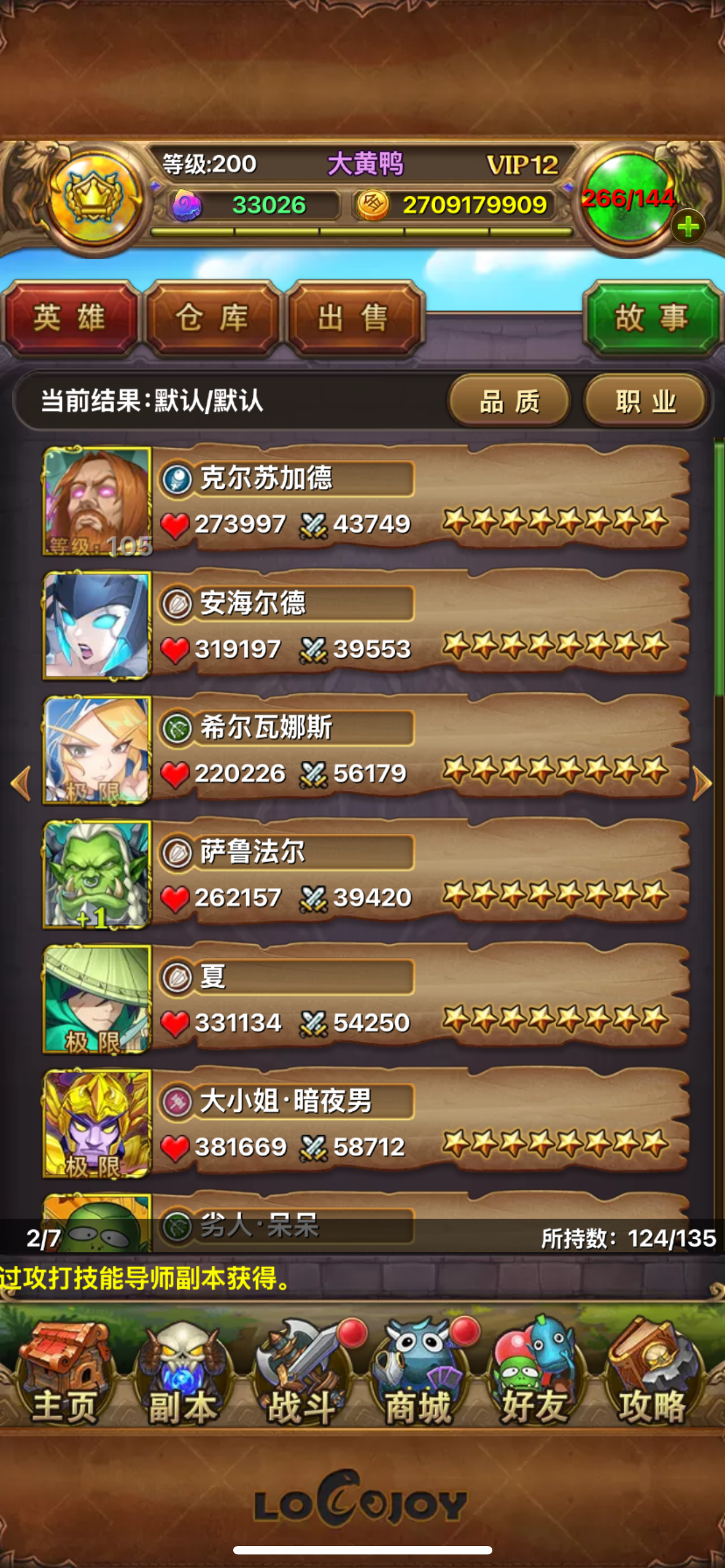Screen dimensions: 725x1568
Task: Switch to the 出售 tab
Action: [353, 318]
